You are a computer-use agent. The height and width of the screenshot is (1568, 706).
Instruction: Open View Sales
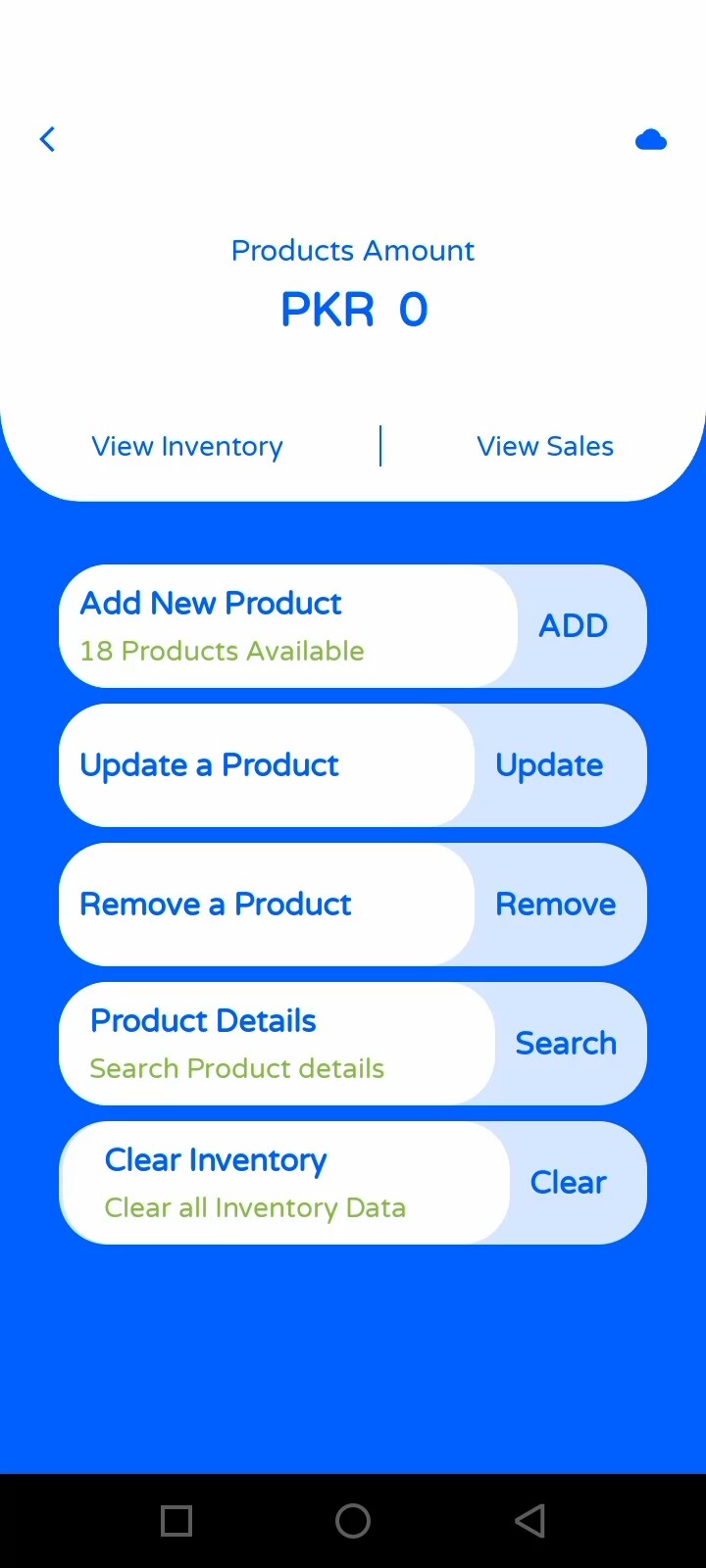click(545, 447)
